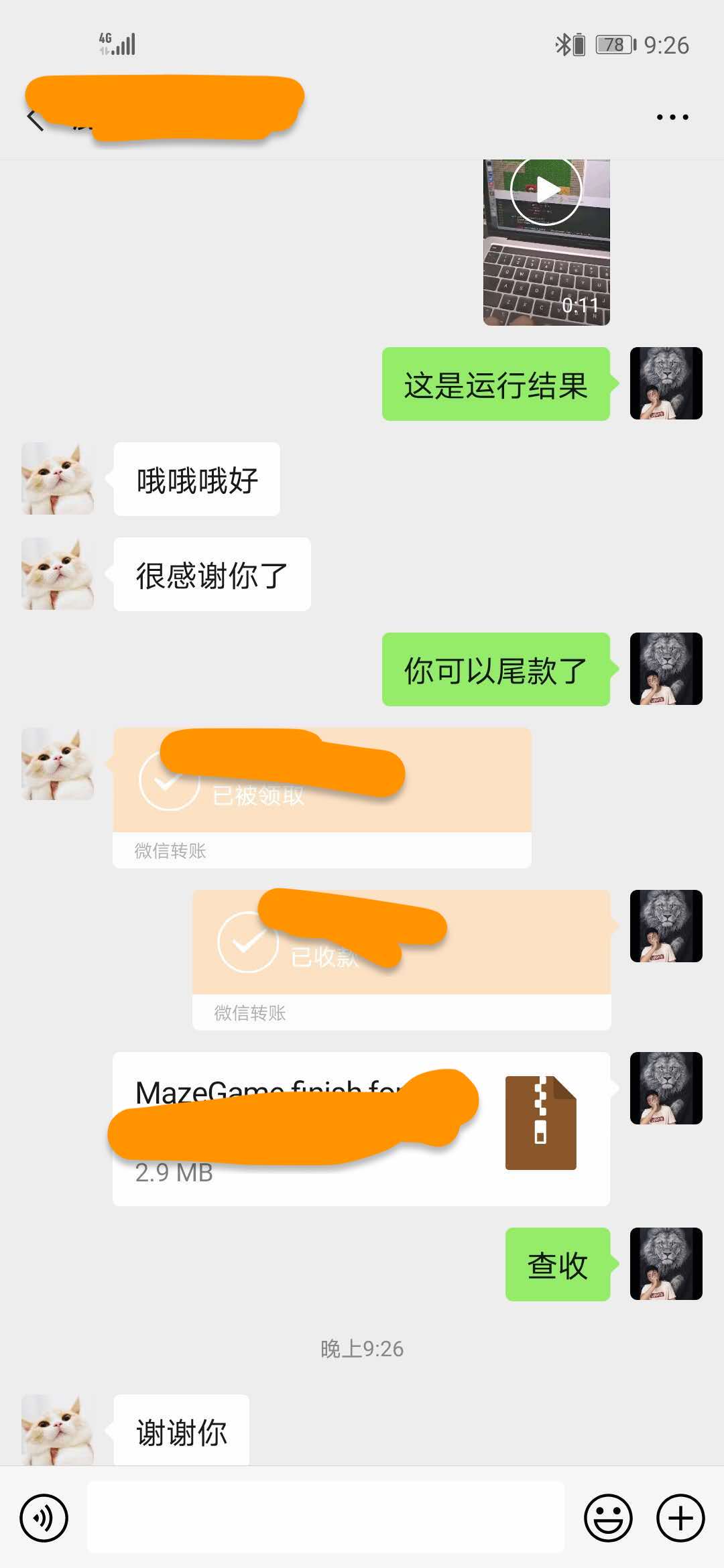This screenshot has width=724, height=1568.
Task: Go back to the chat list
Action: coord(35,119)
